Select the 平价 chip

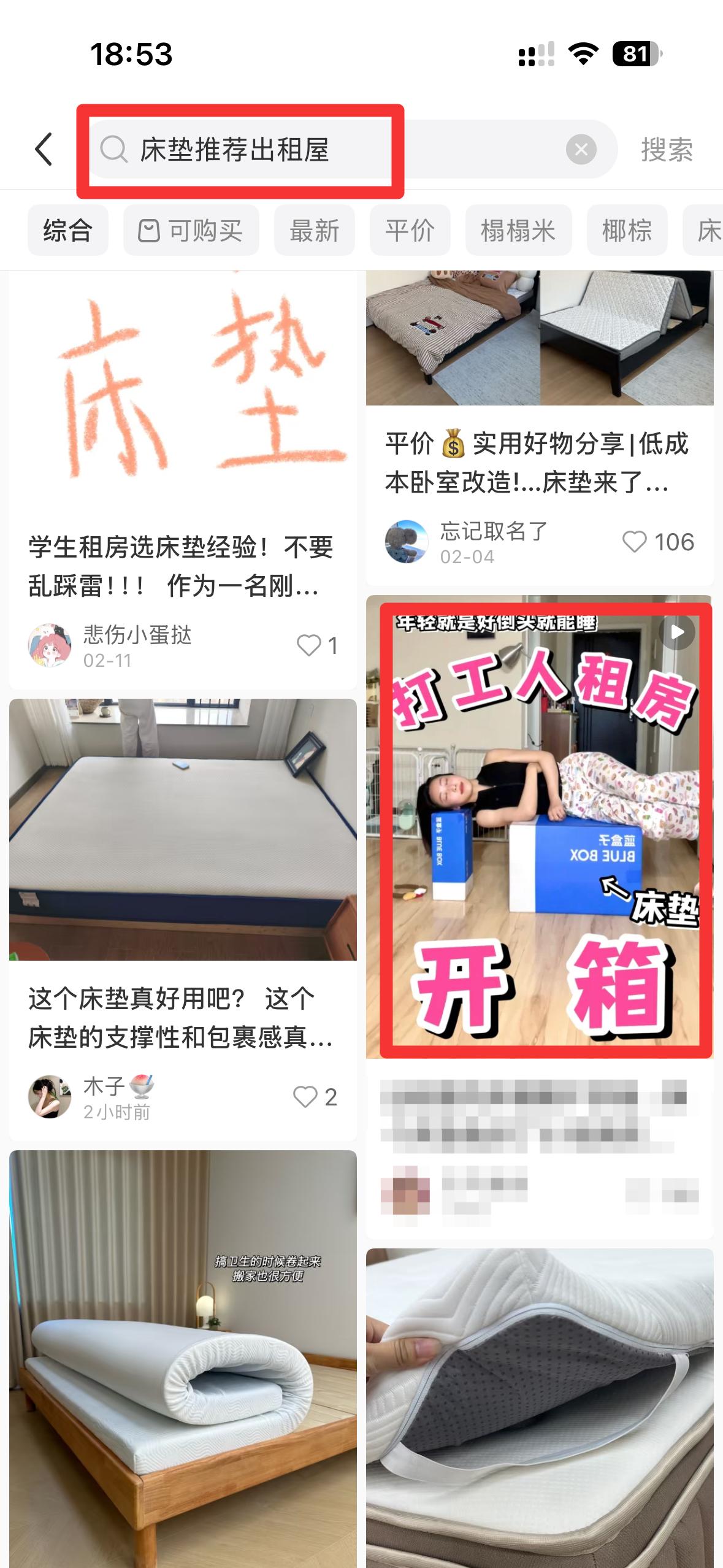point(410,231)
